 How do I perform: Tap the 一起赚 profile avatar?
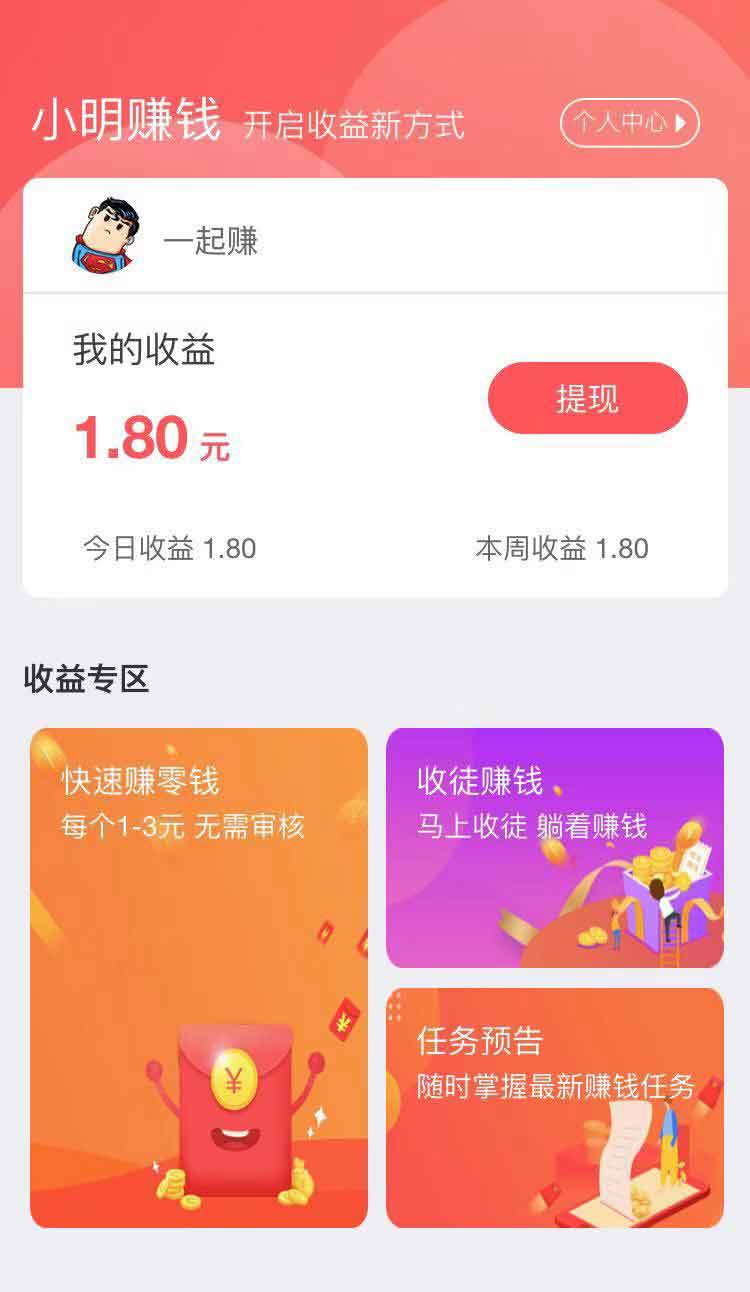(x=106, y=236)
